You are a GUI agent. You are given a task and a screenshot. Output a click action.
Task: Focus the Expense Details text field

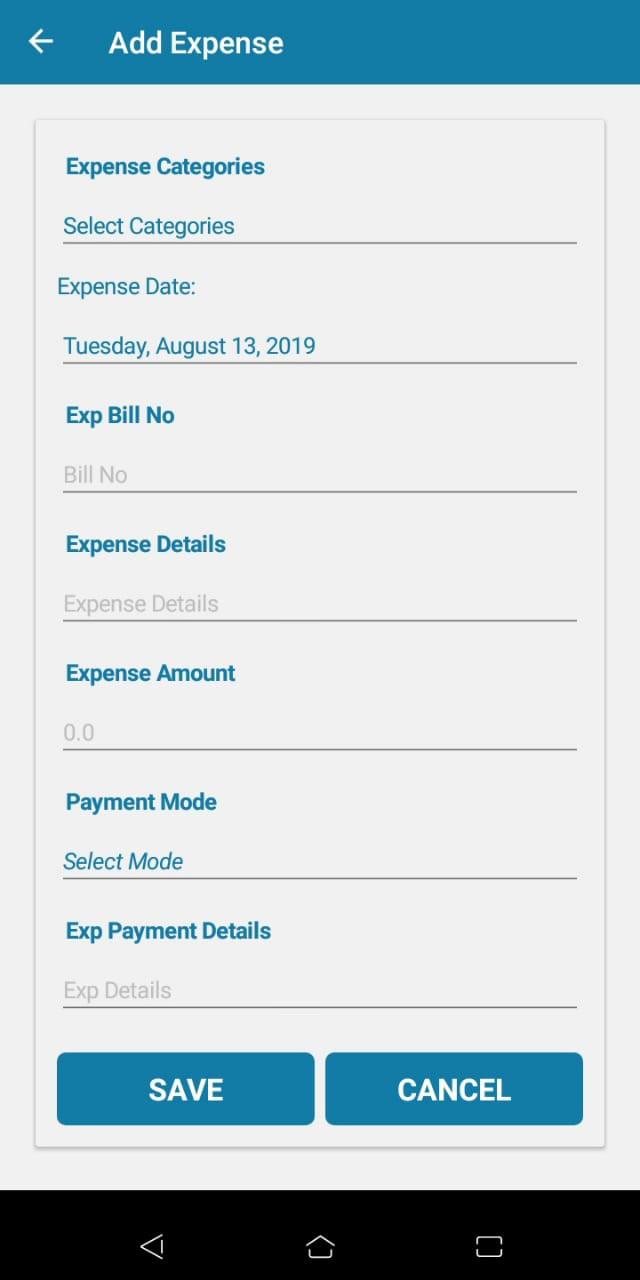pos(319,603)
